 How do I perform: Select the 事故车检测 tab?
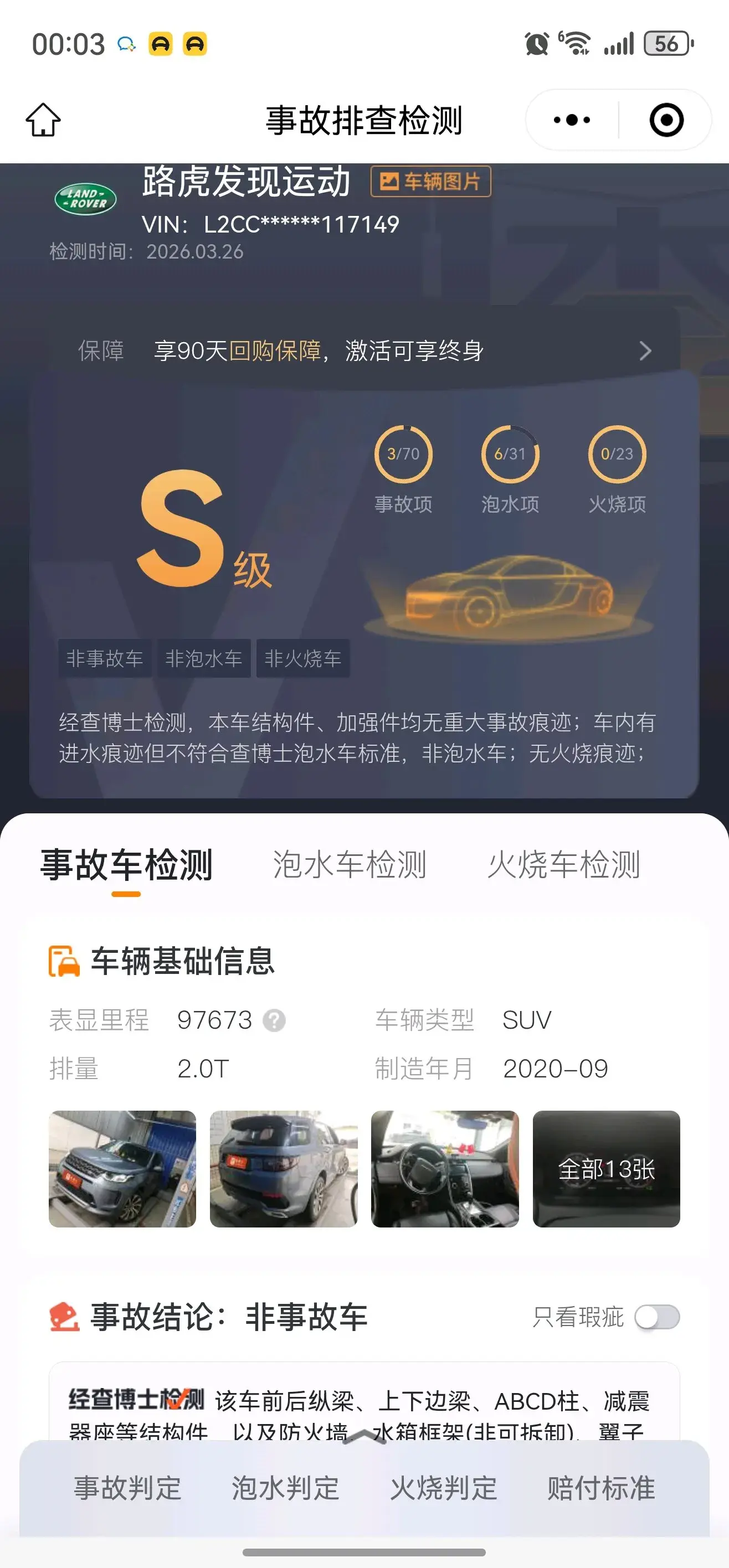[x=126, y=864]
